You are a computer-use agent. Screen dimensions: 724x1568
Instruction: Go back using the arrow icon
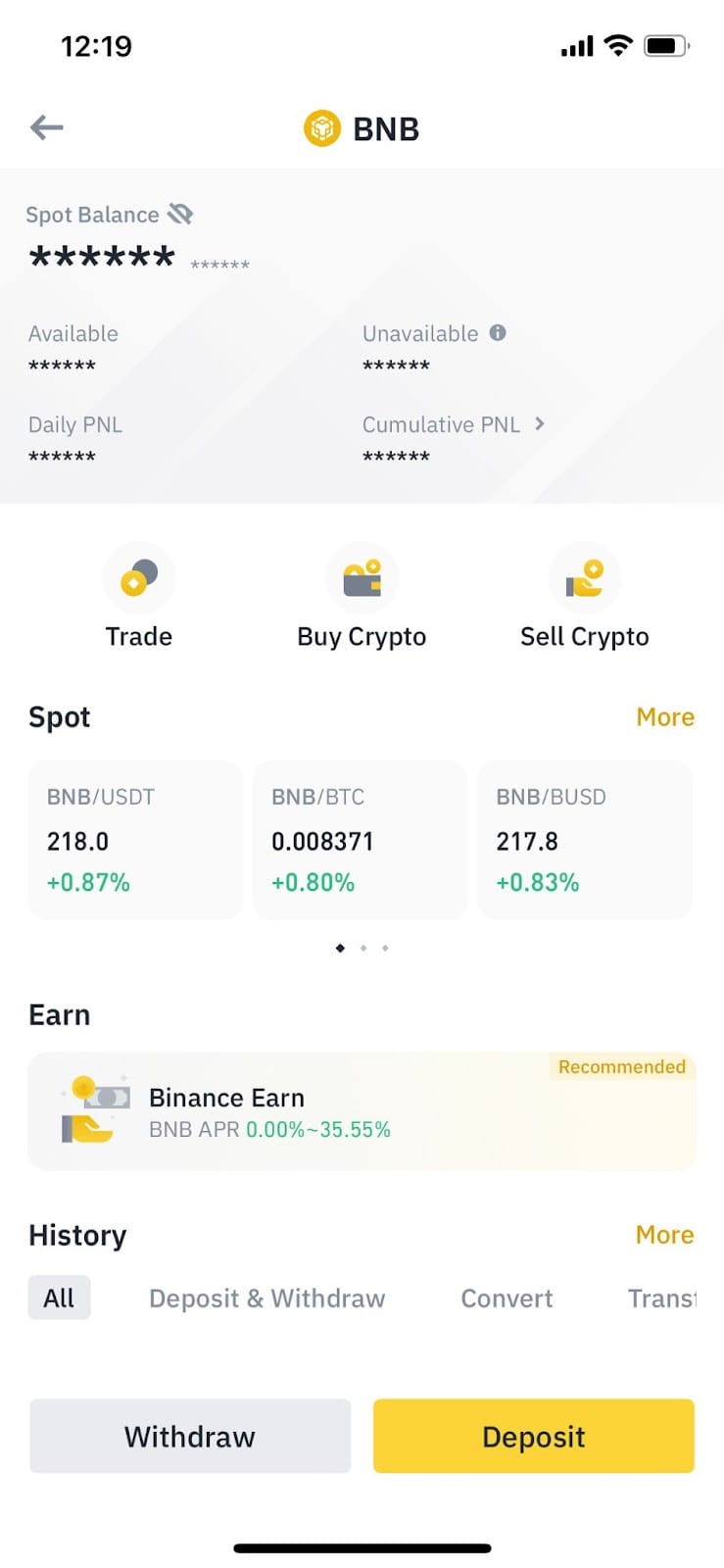tap(47, 127)
